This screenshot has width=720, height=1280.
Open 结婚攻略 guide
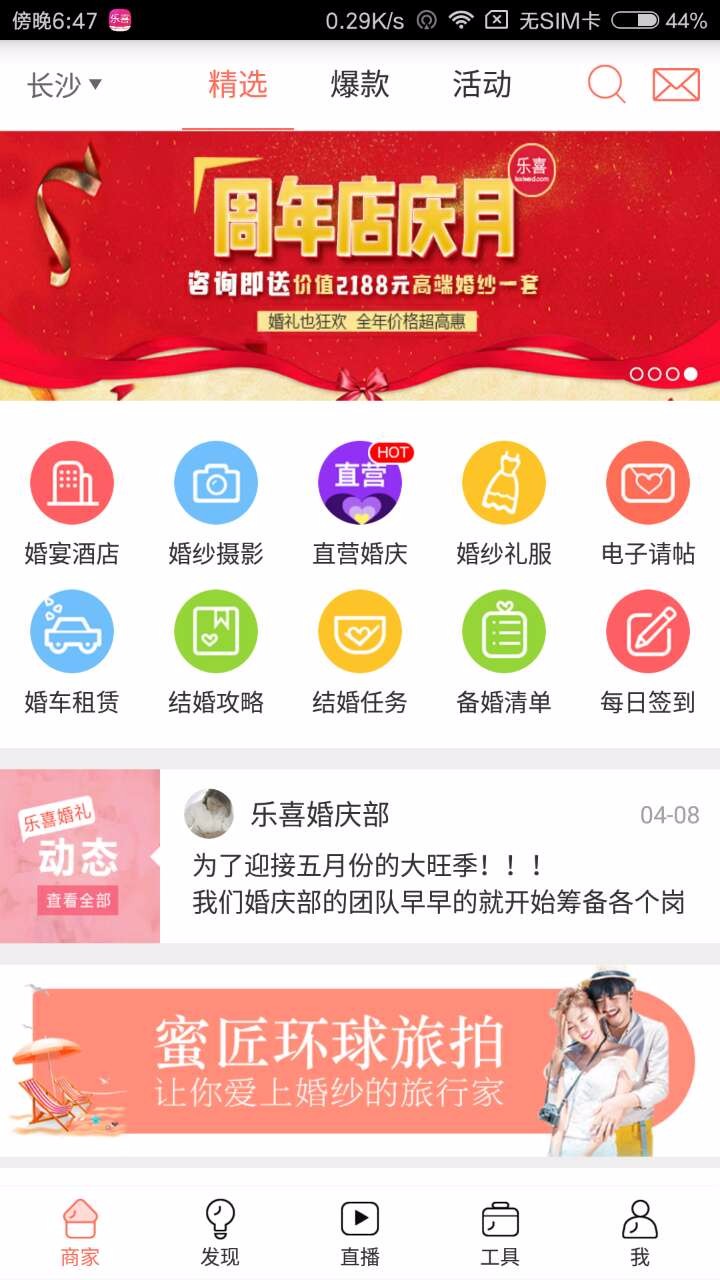point(216,652)
